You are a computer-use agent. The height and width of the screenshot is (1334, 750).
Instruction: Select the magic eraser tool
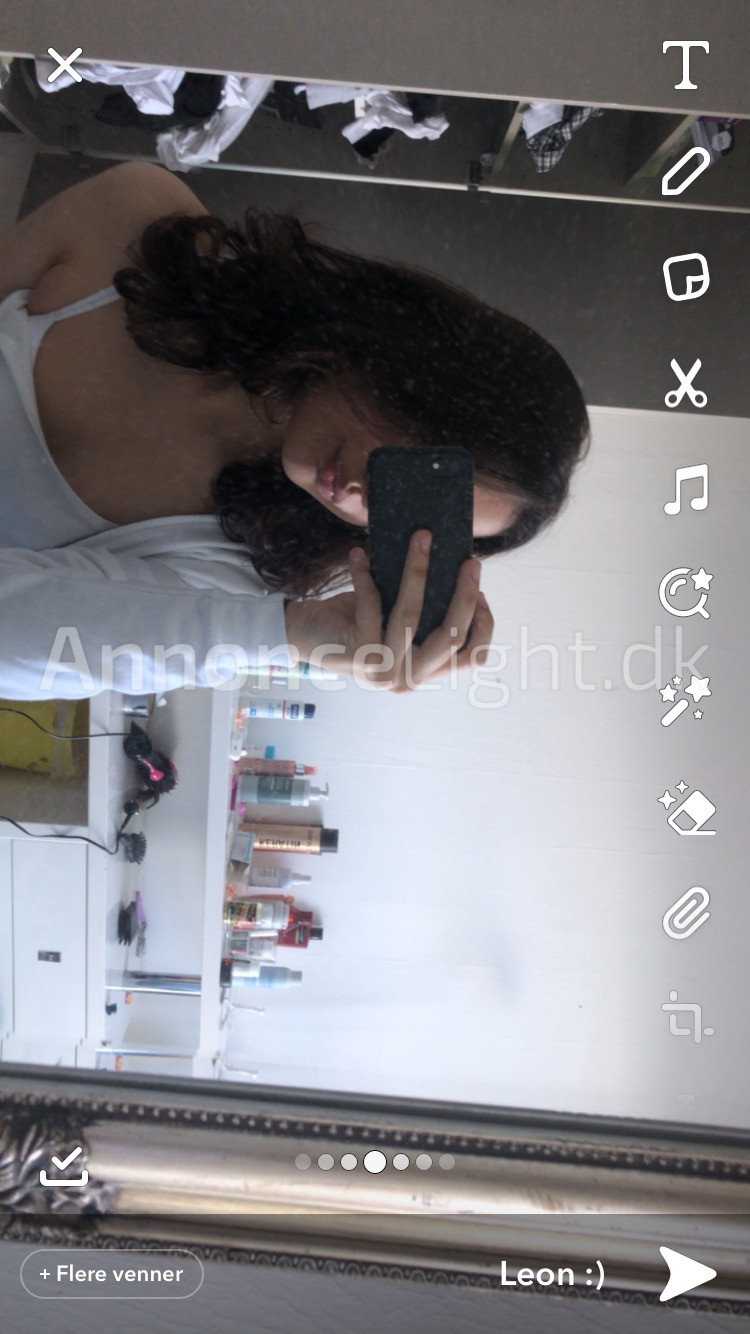pyautogui.click(x=686, y=809)
